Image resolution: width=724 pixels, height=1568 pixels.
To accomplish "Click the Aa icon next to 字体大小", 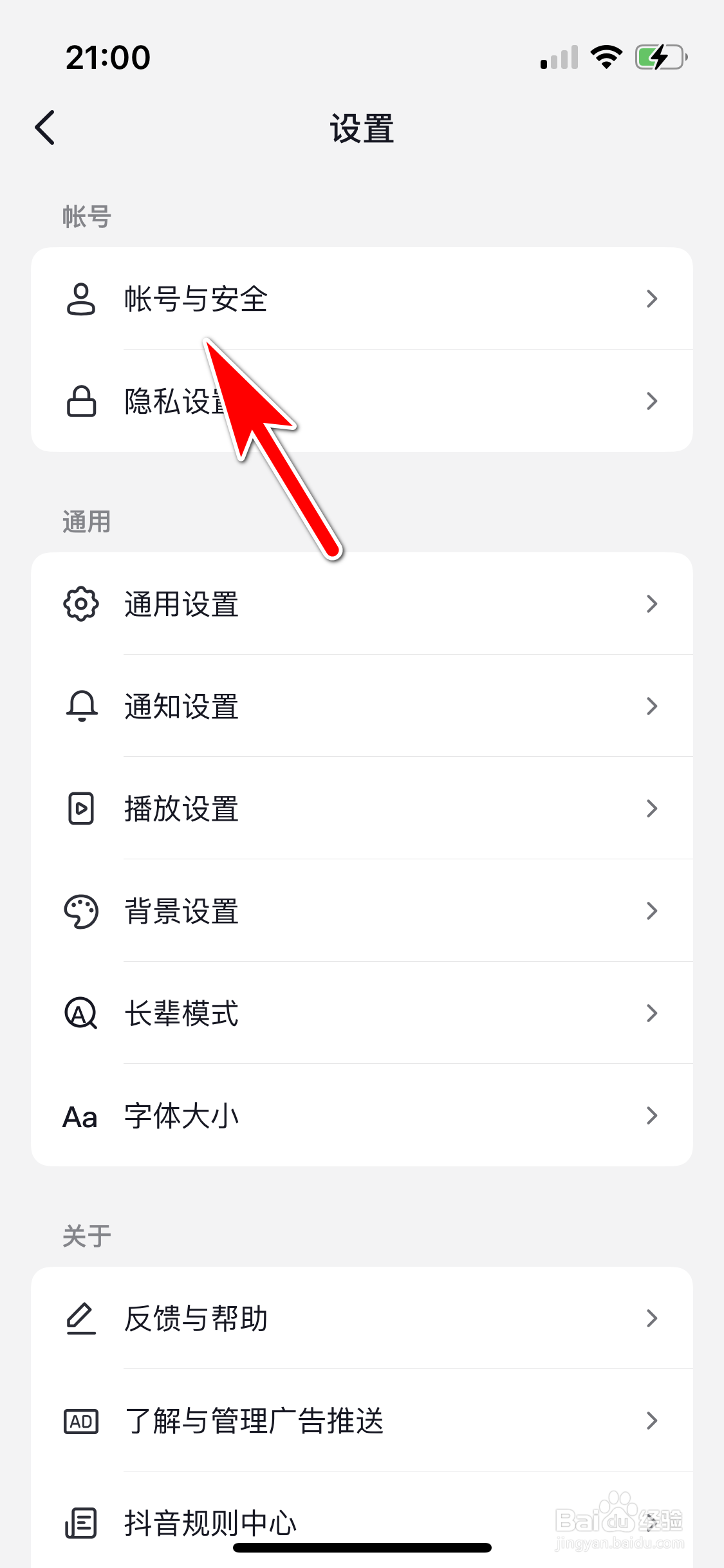I will (80, 1115).
